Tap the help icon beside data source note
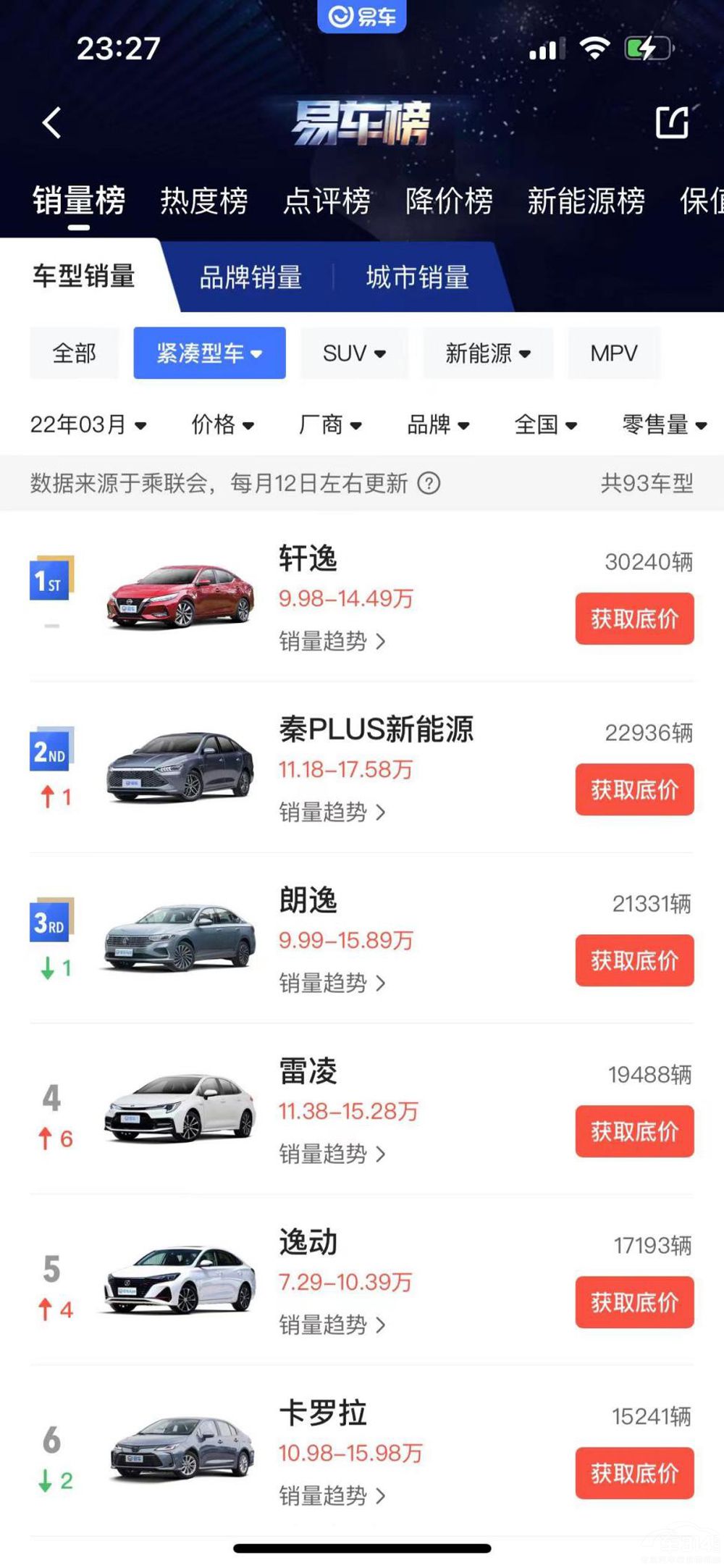Viewport: 724px width, 1568px height. (429, 483)
